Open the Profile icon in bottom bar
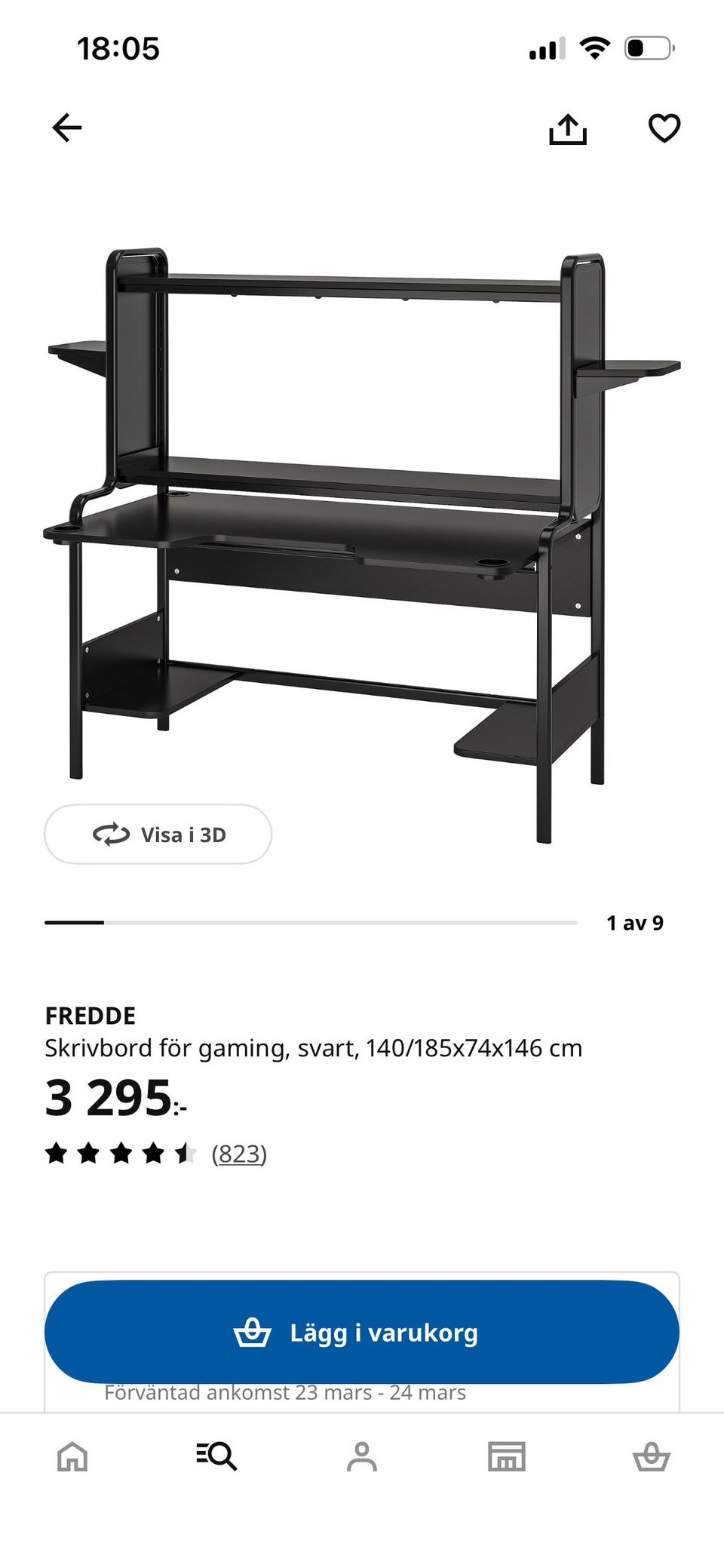Screen dimensions: 724x1568 coord(362,1458)
